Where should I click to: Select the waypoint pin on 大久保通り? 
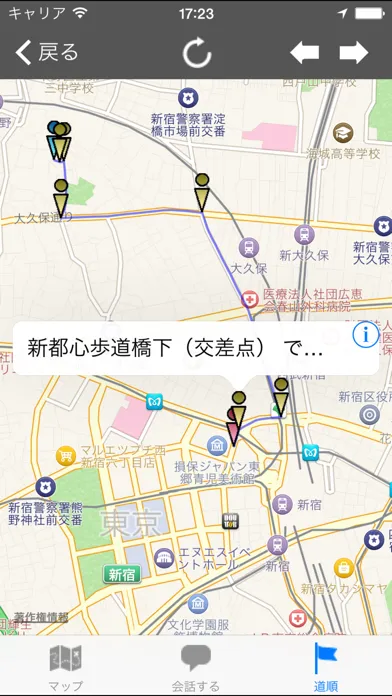coord(61,198)
